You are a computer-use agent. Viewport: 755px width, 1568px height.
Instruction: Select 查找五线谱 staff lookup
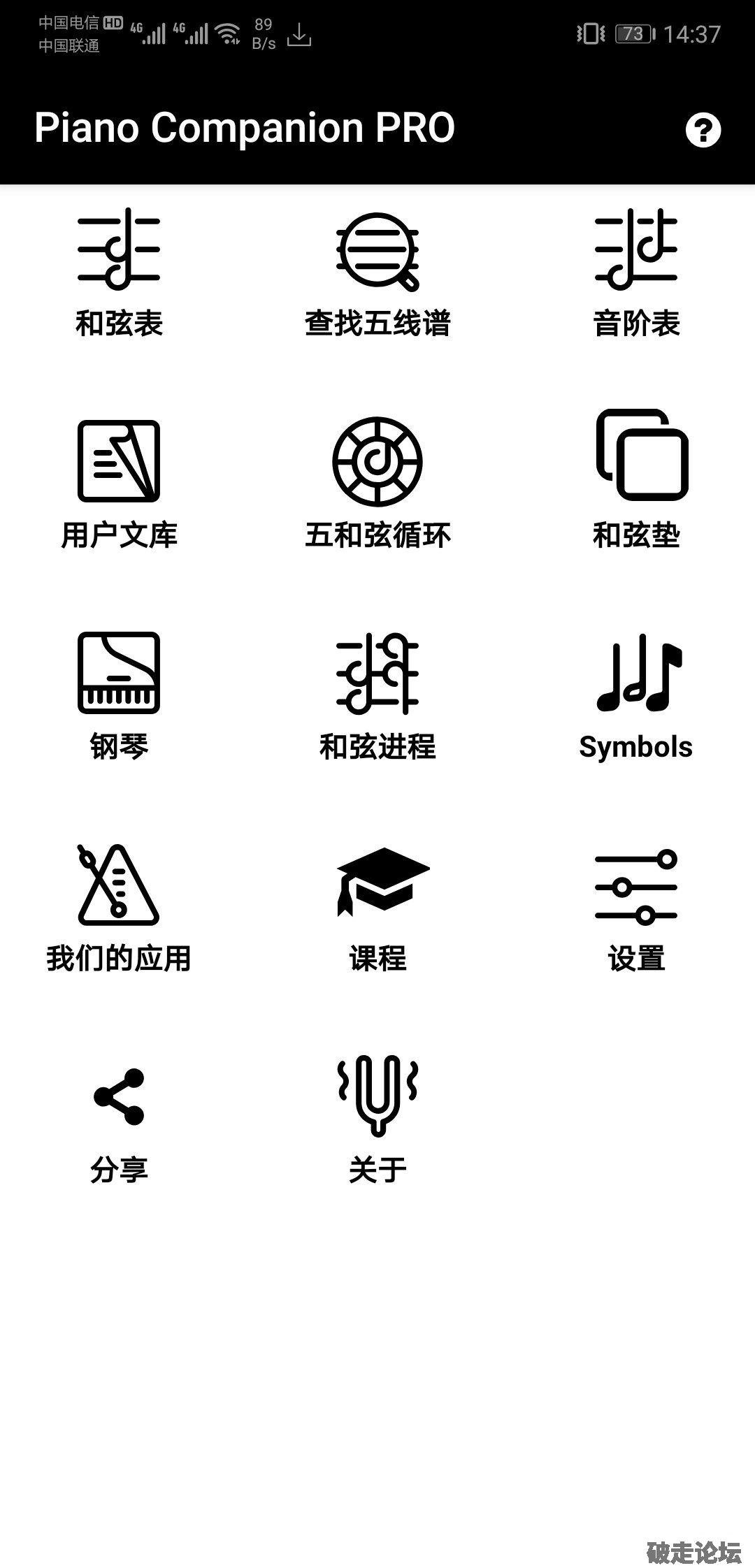click(377, 273)
